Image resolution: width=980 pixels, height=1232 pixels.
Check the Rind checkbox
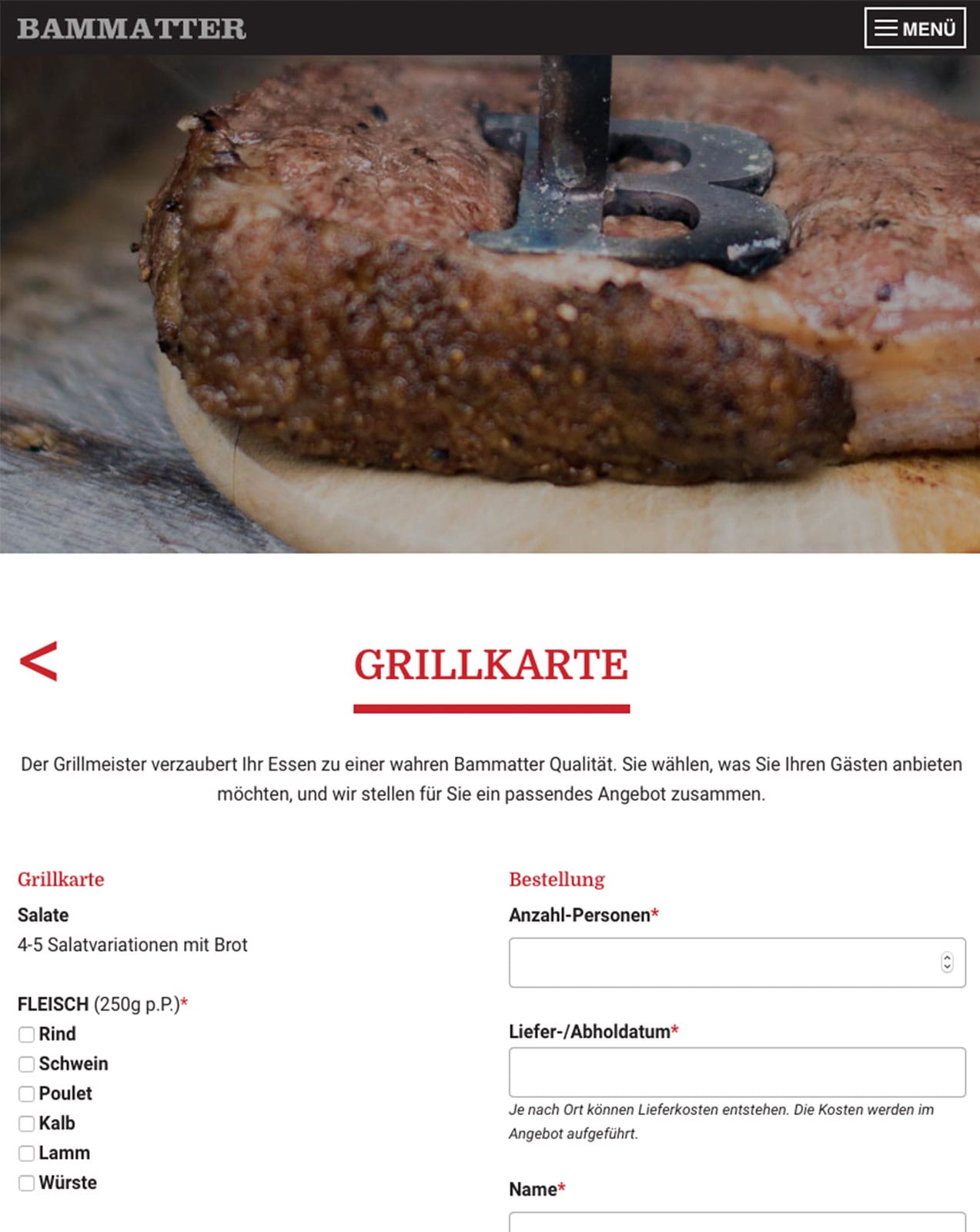click(x=27, y=1034)
